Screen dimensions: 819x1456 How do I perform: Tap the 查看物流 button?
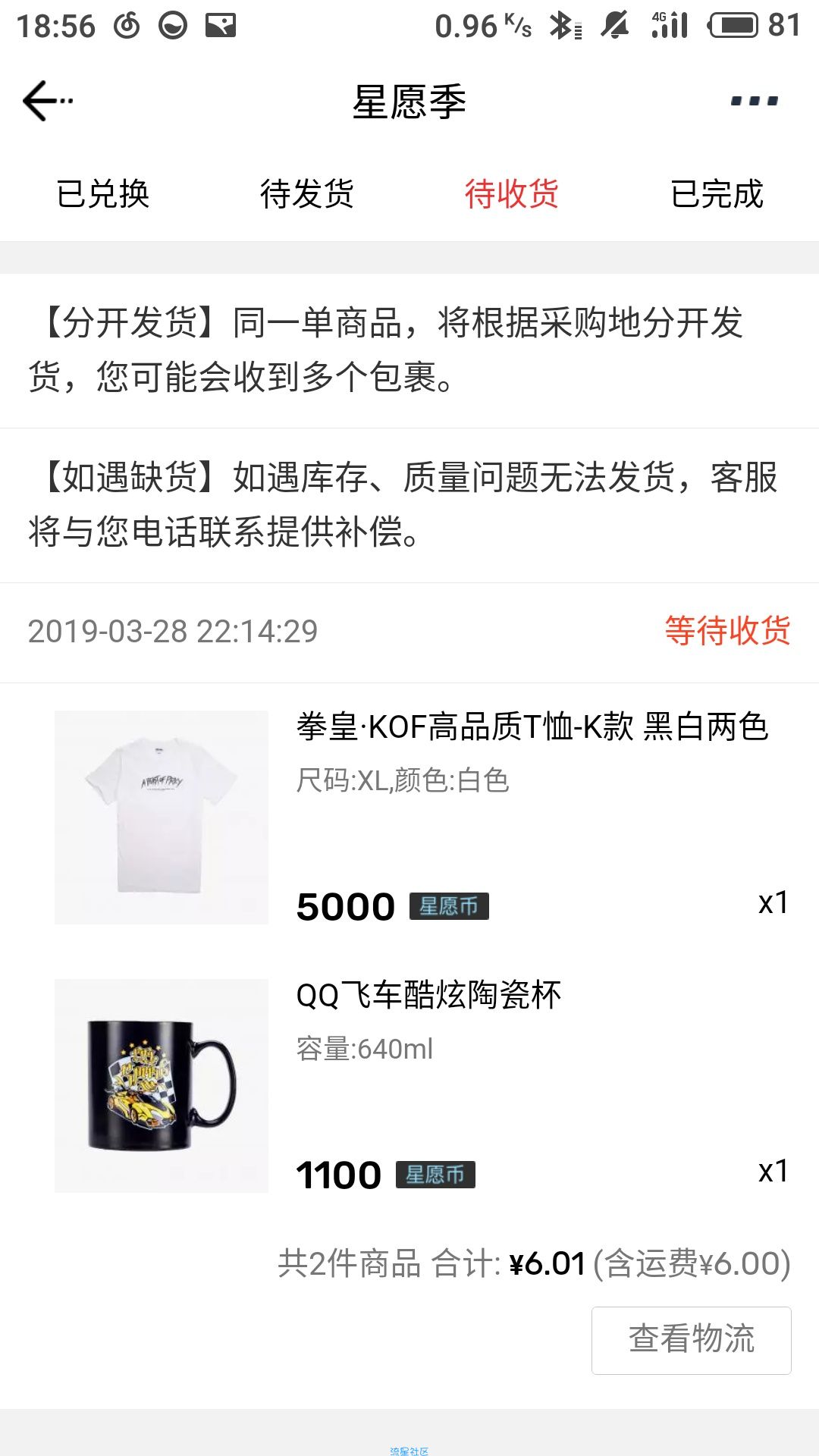tap(691, 1340)
